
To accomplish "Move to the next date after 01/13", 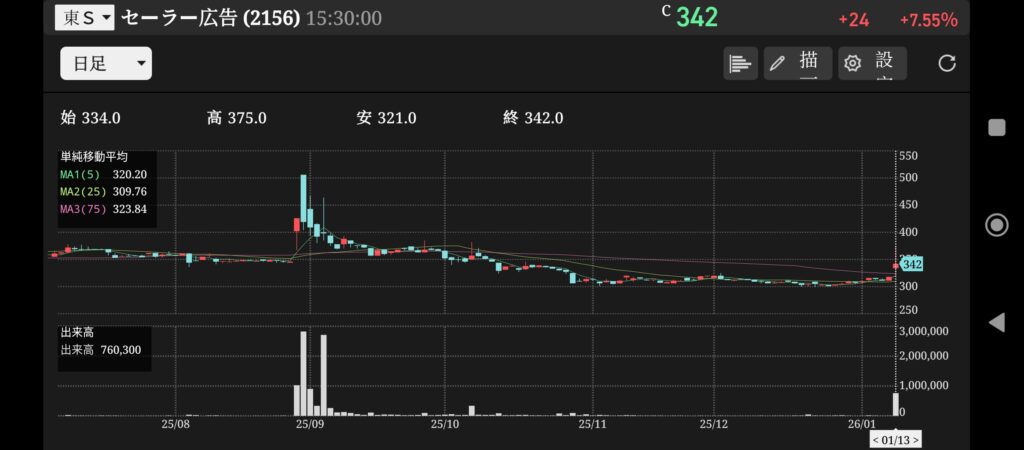I will (915, 440).
